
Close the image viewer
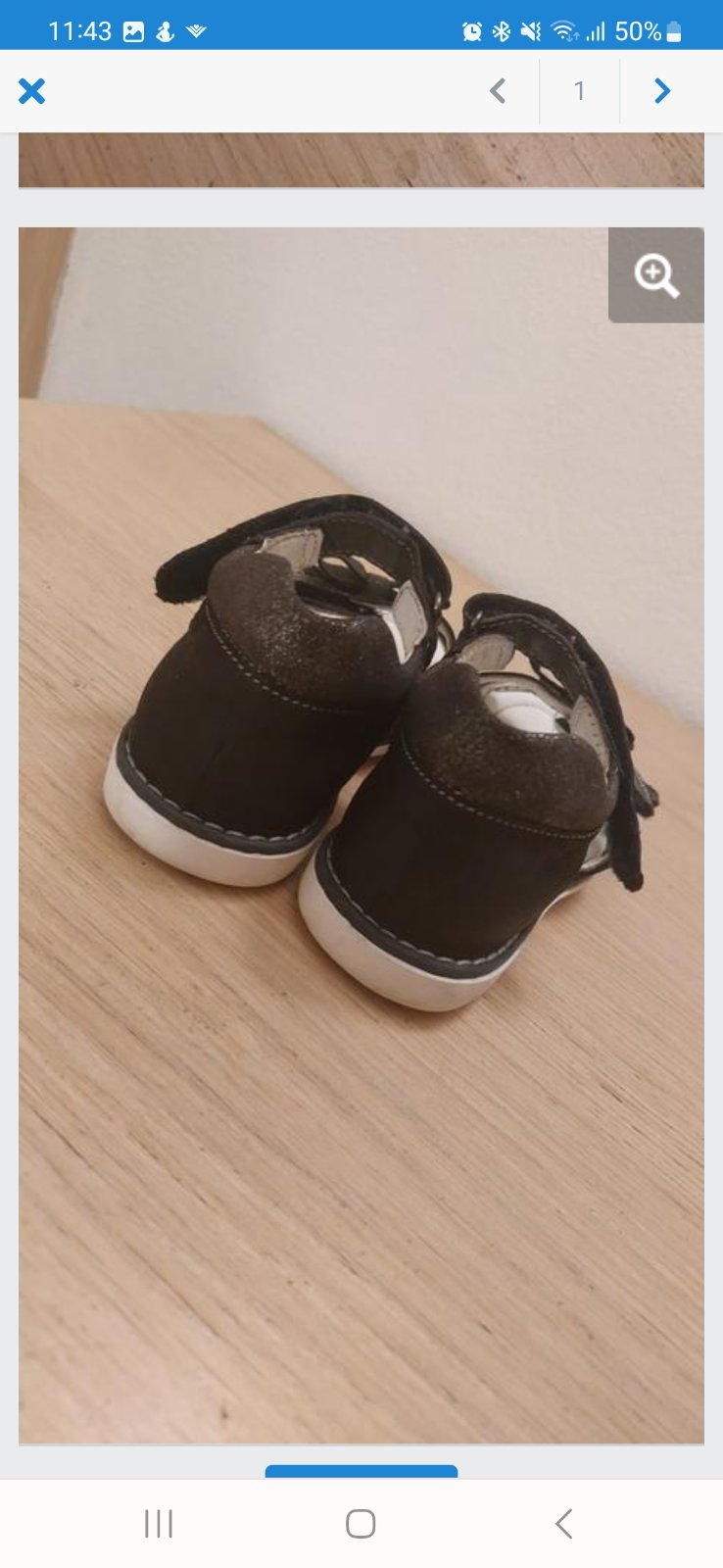[x=32, y=91]
